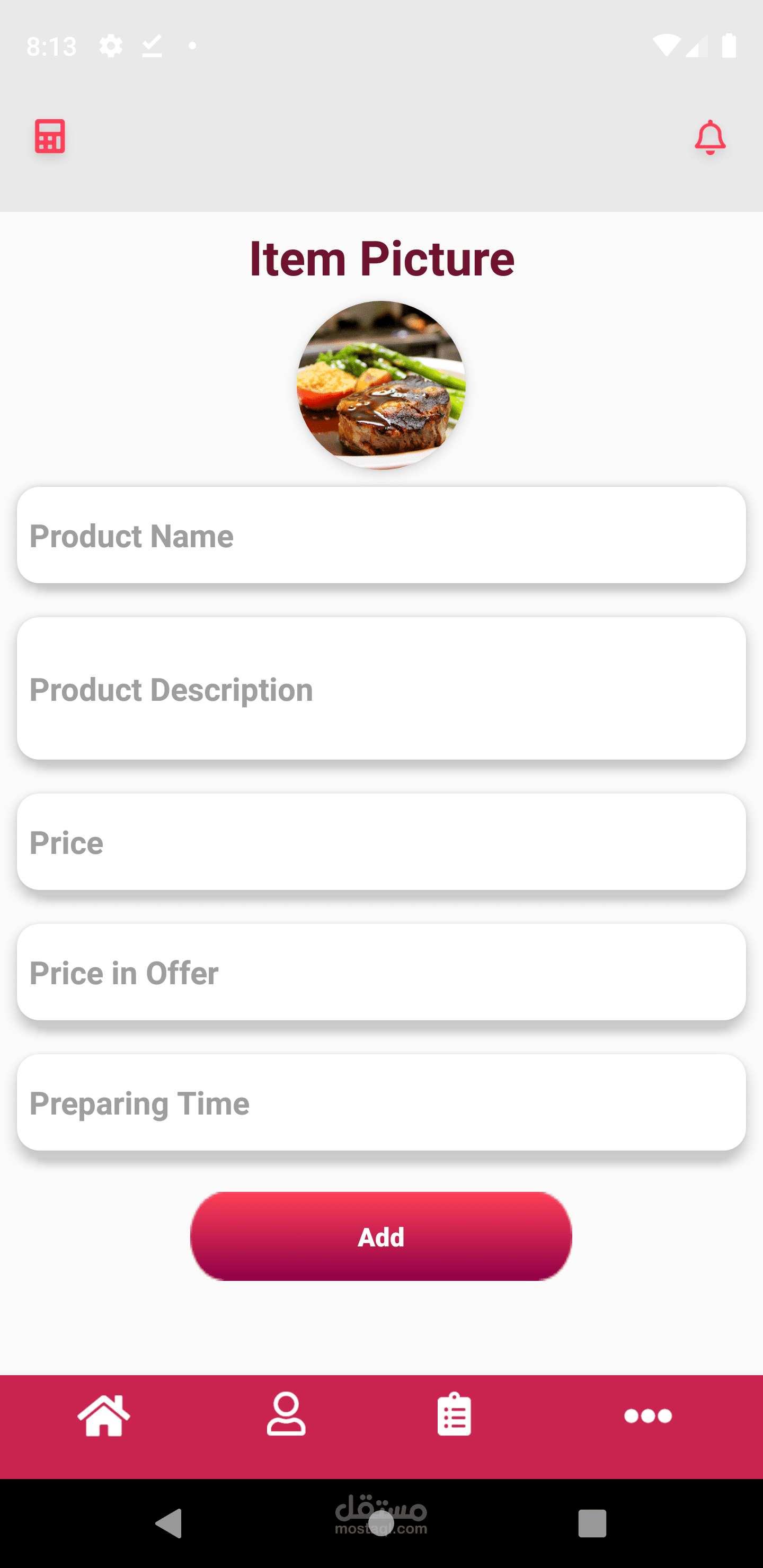This screenshot has height=1568, width=763.
Task: Go back using the system back button
Action: [169, 1524]
